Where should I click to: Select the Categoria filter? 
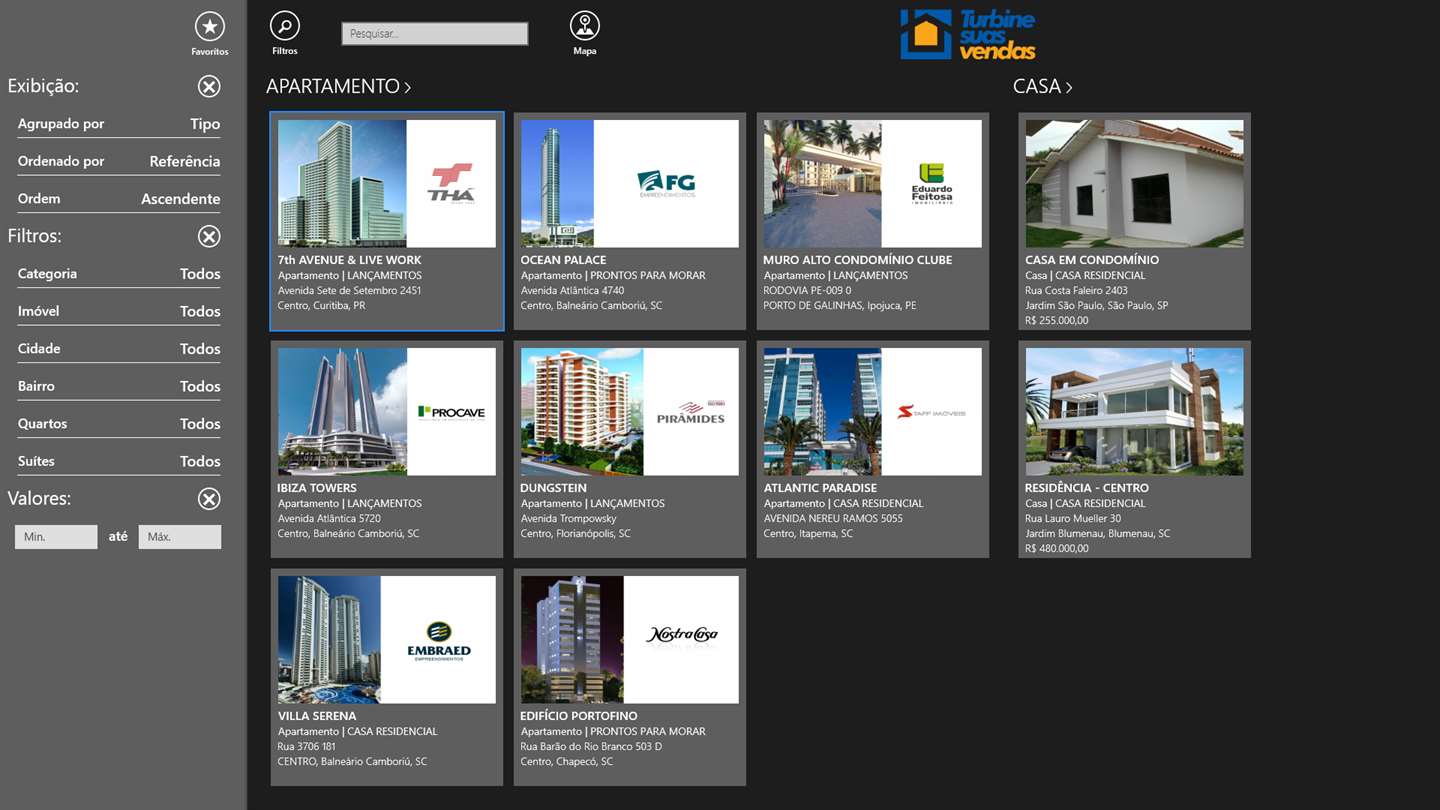[119, 274]
